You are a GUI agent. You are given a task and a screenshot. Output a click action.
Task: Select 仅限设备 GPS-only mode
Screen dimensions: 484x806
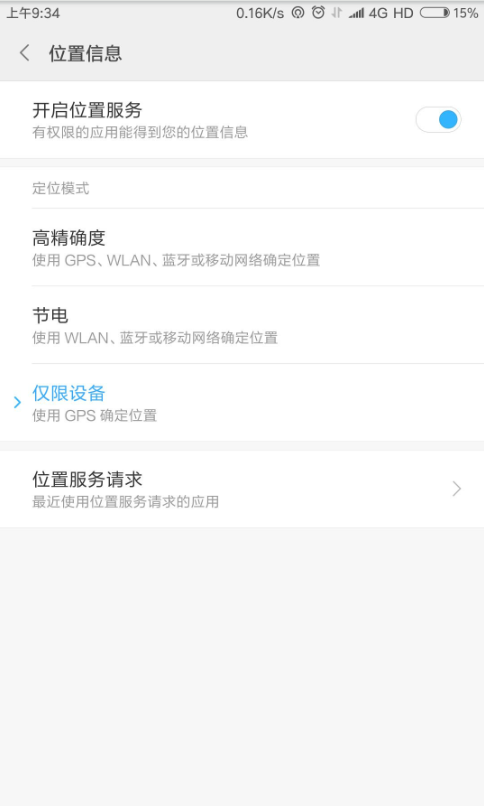pyautogui.click(x=242, y=402)
